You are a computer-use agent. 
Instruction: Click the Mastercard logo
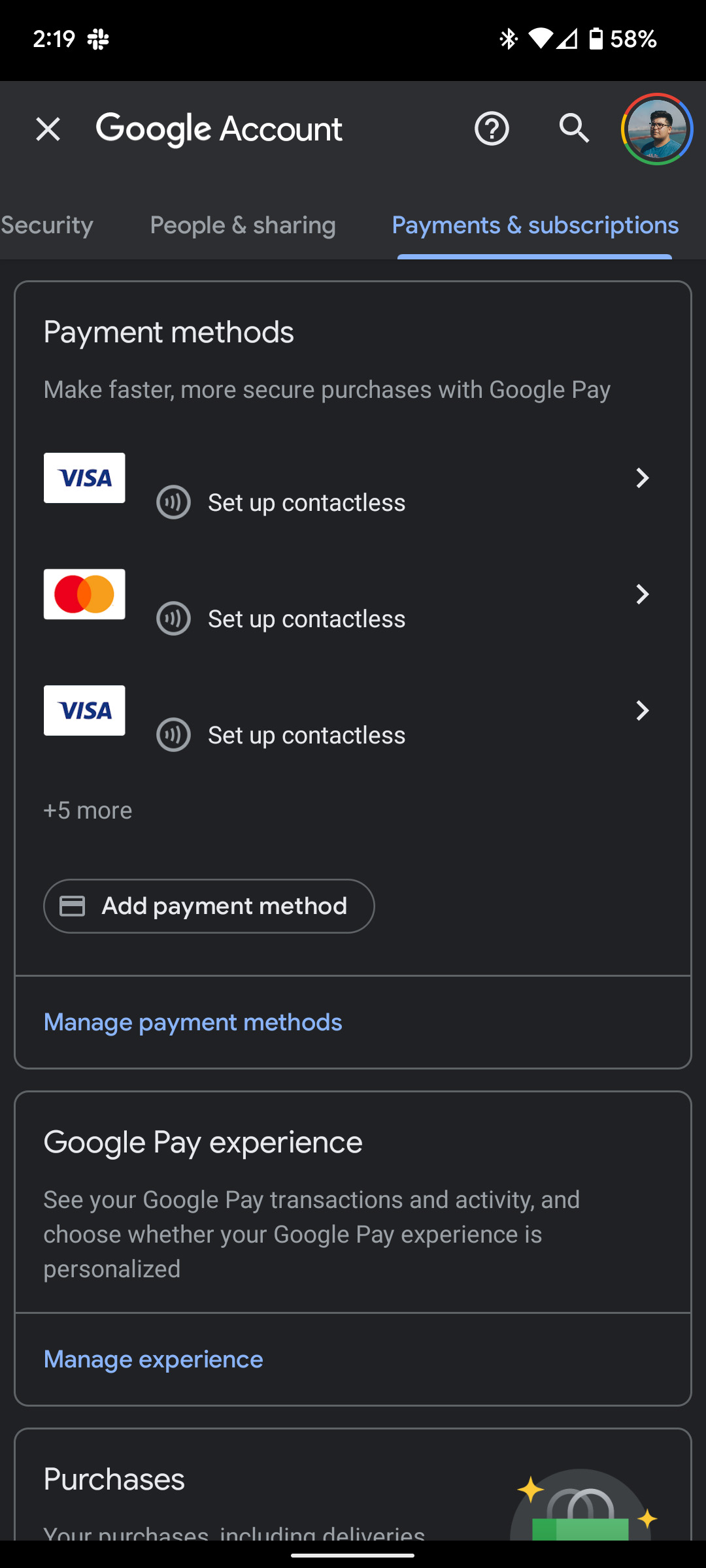click(x=84, y=594)
